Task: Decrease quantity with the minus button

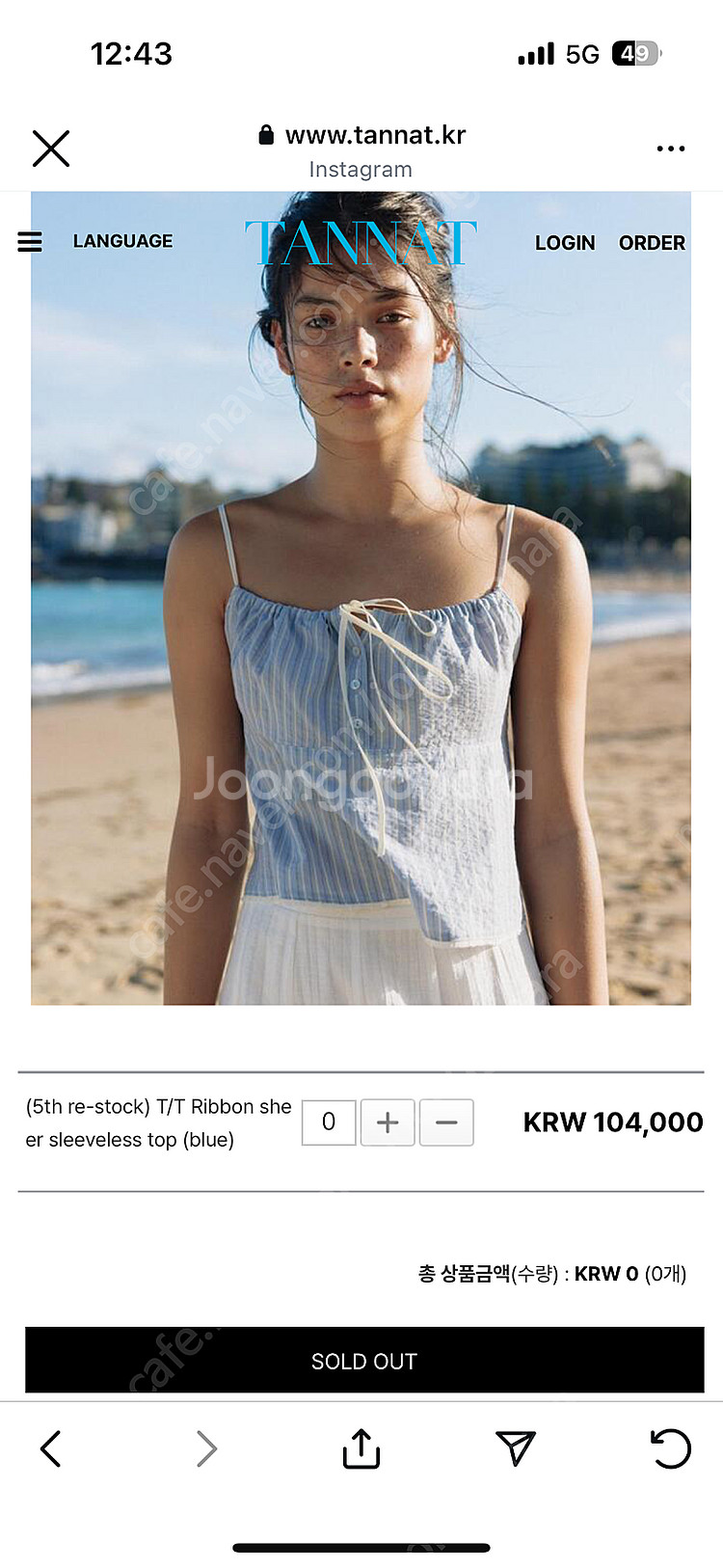Action: 446,1122
